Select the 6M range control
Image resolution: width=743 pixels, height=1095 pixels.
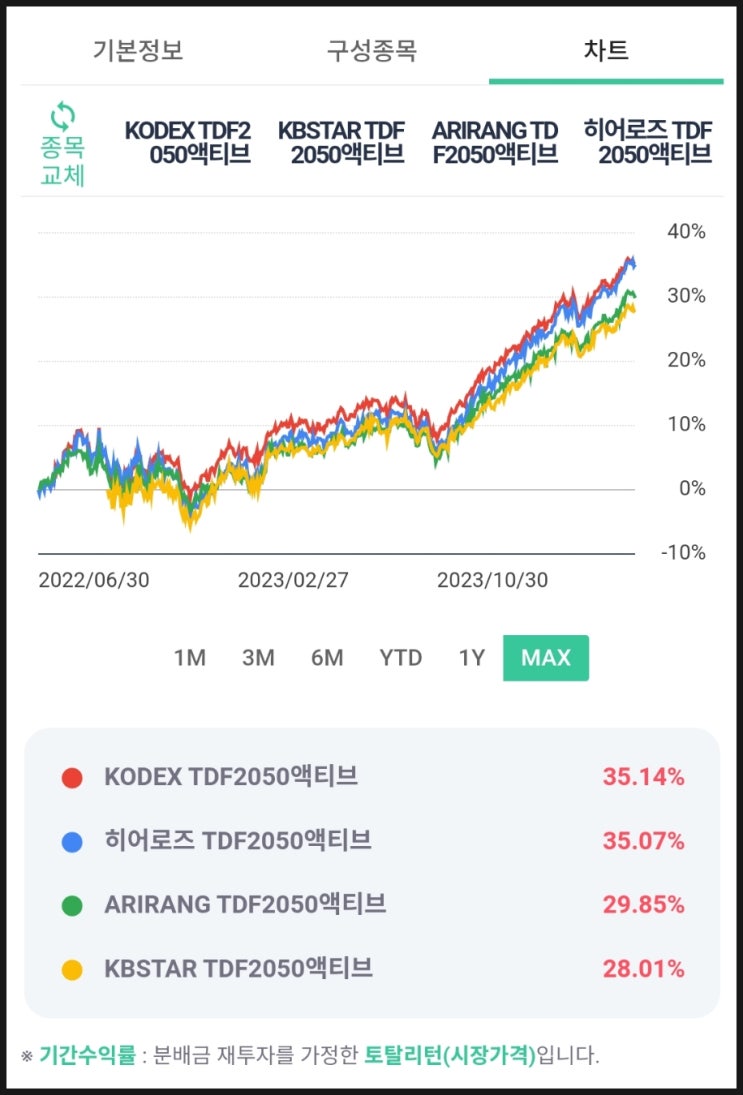coord(328,657)
